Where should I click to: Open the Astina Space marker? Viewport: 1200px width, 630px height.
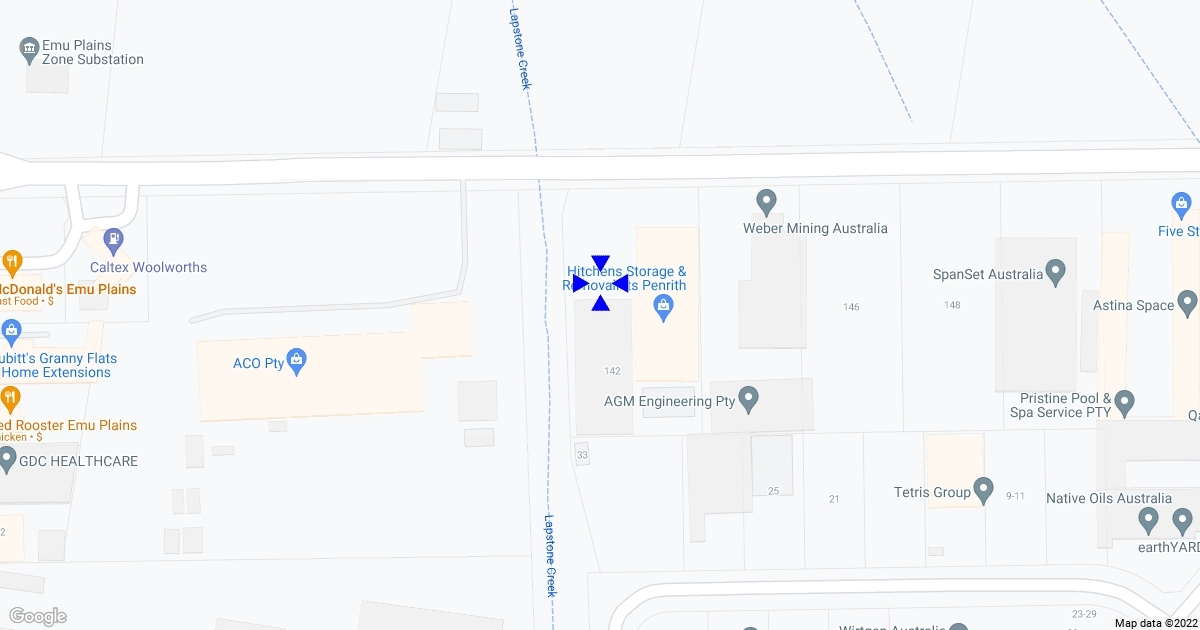click(x=1188, y=304)
